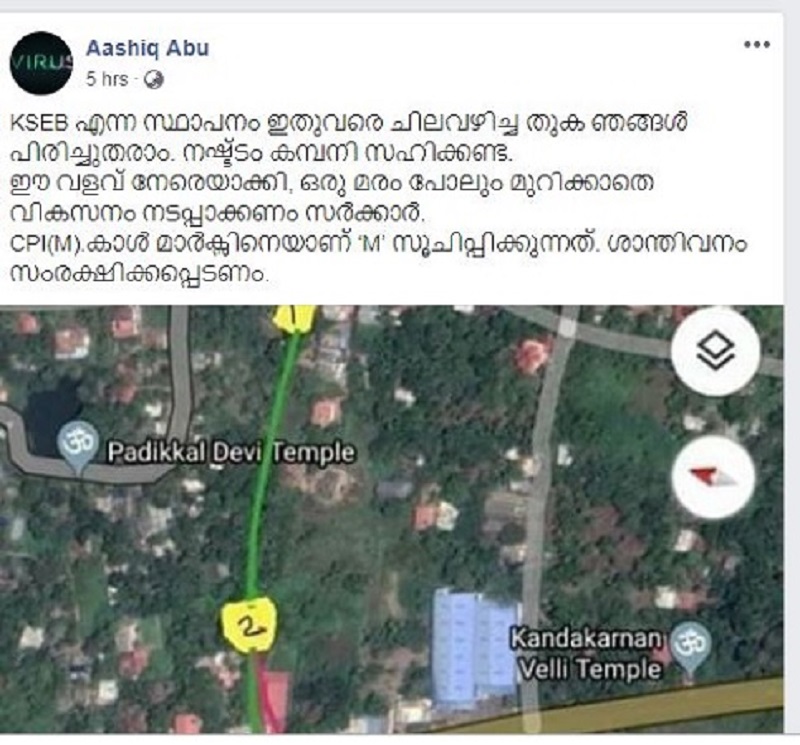Open the post via the 5 hrs timestamp

107,79
